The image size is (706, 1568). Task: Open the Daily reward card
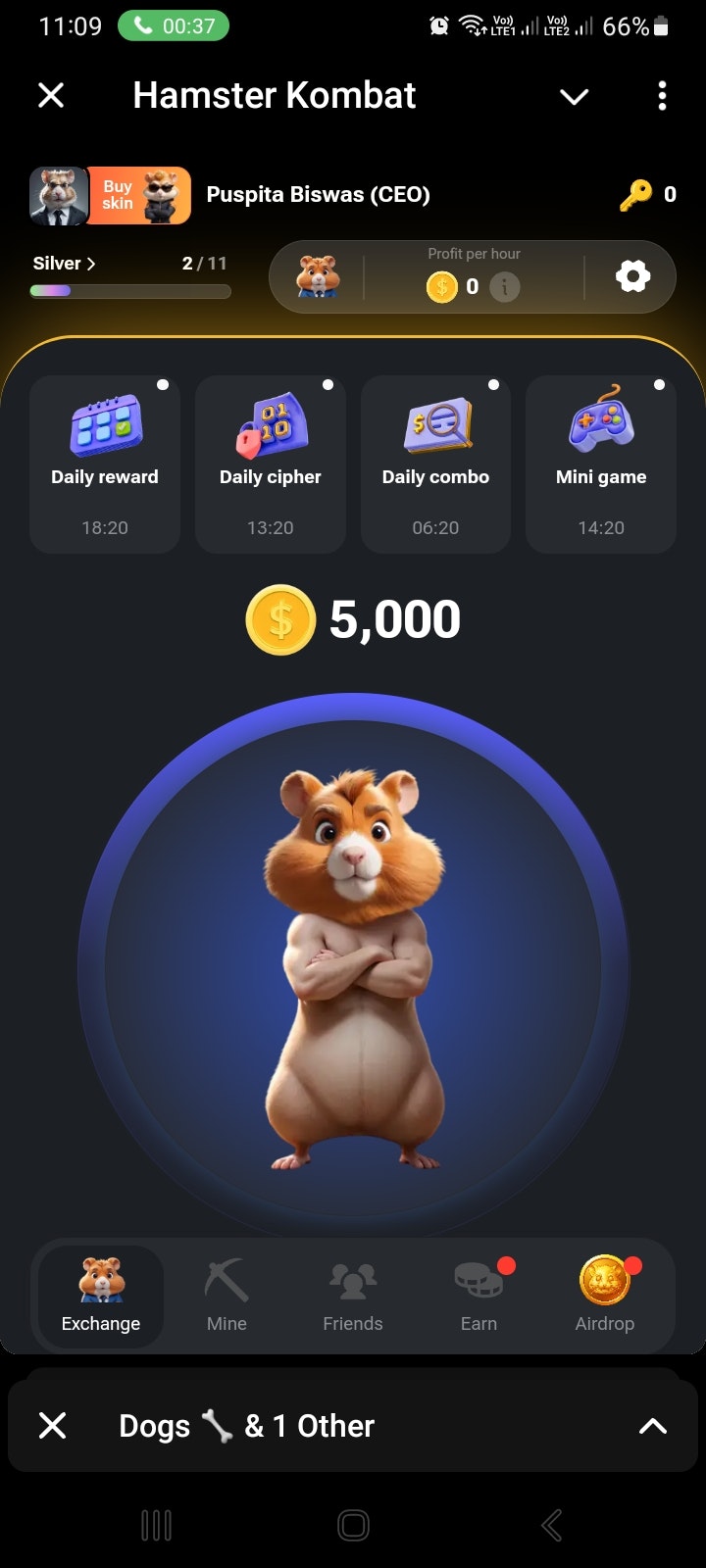[105, 465]
